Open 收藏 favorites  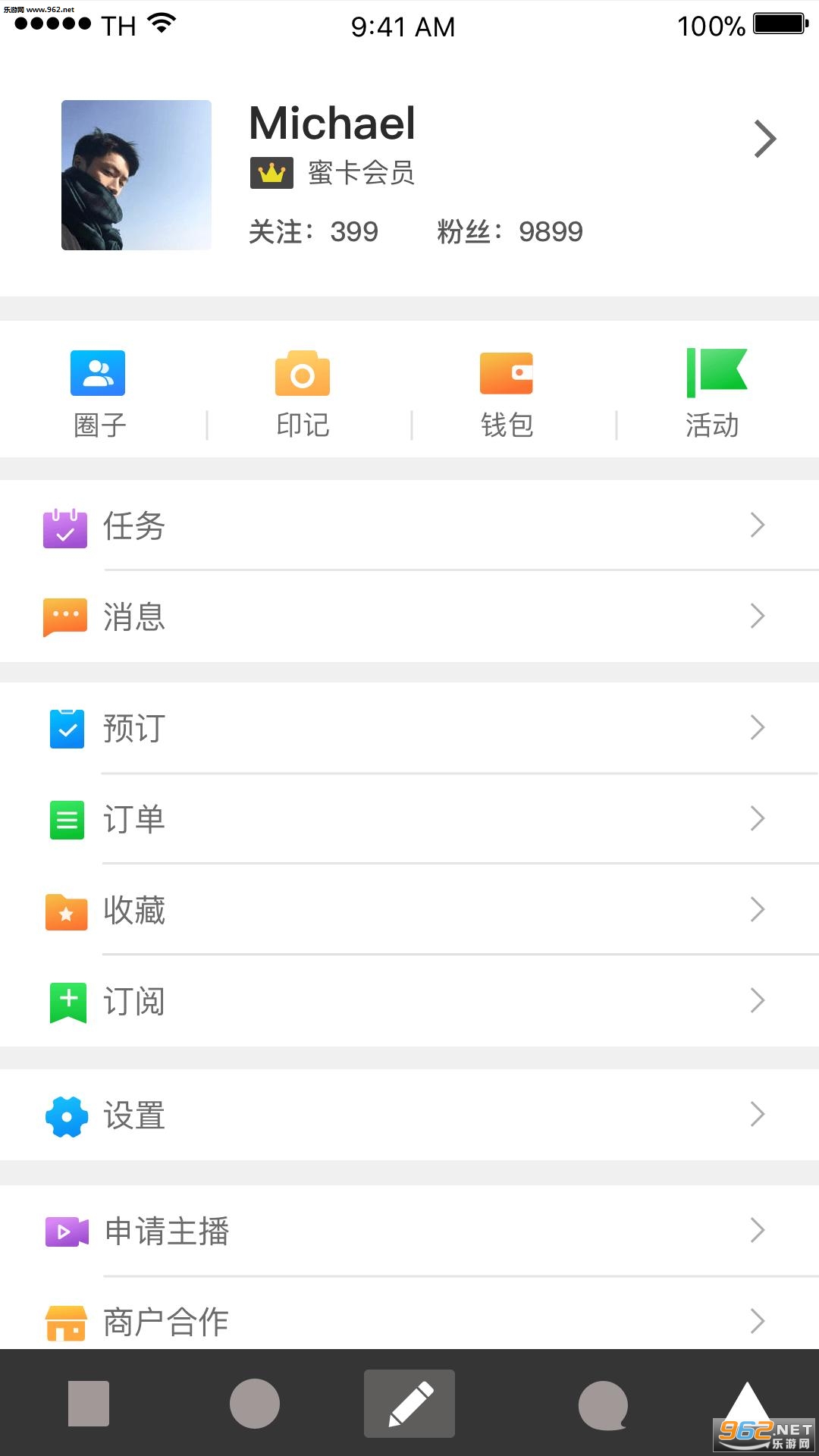(x=409, y=910)
